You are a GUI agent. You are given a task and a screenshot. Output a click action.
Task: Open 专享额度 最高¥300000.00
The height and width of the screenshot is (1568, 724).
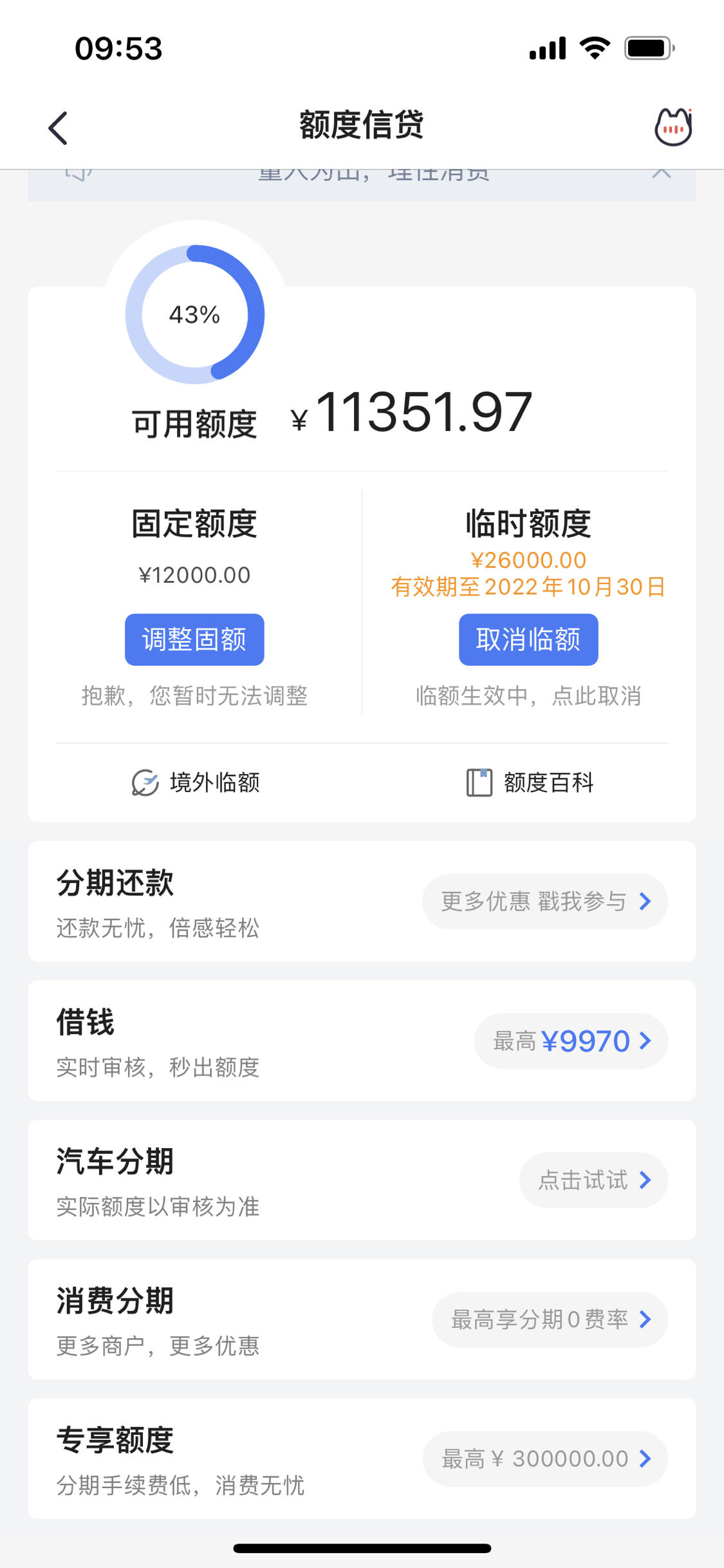click(545, 1459)
